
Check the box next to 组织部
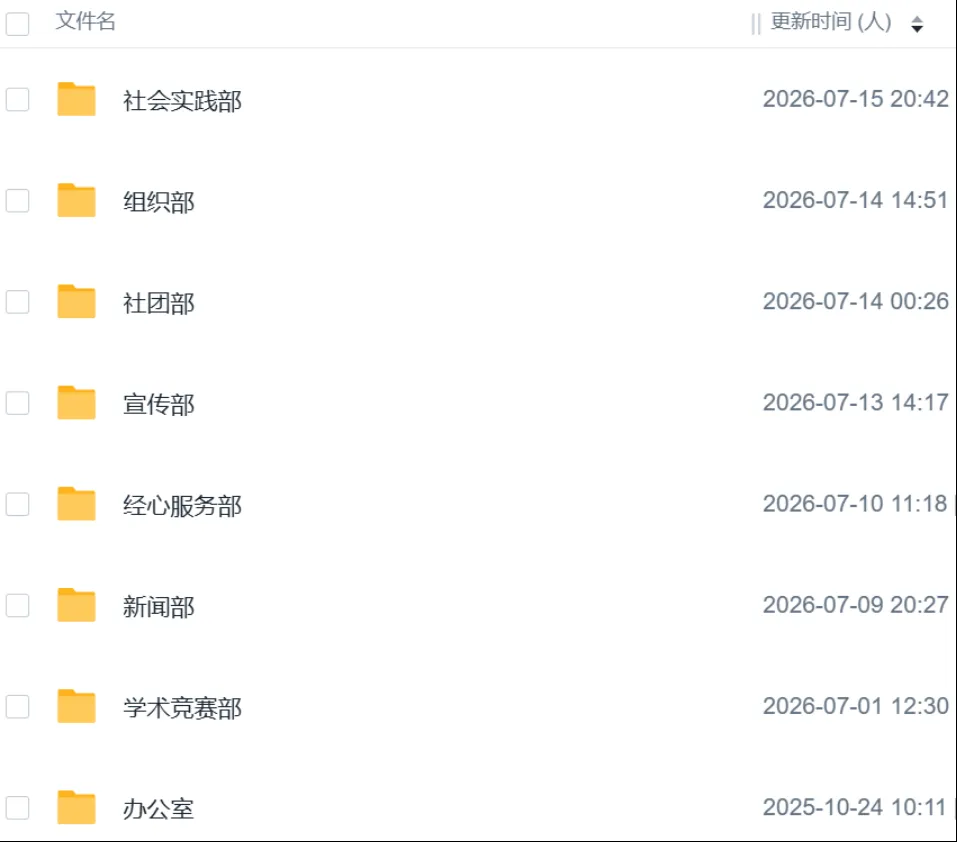17,201
